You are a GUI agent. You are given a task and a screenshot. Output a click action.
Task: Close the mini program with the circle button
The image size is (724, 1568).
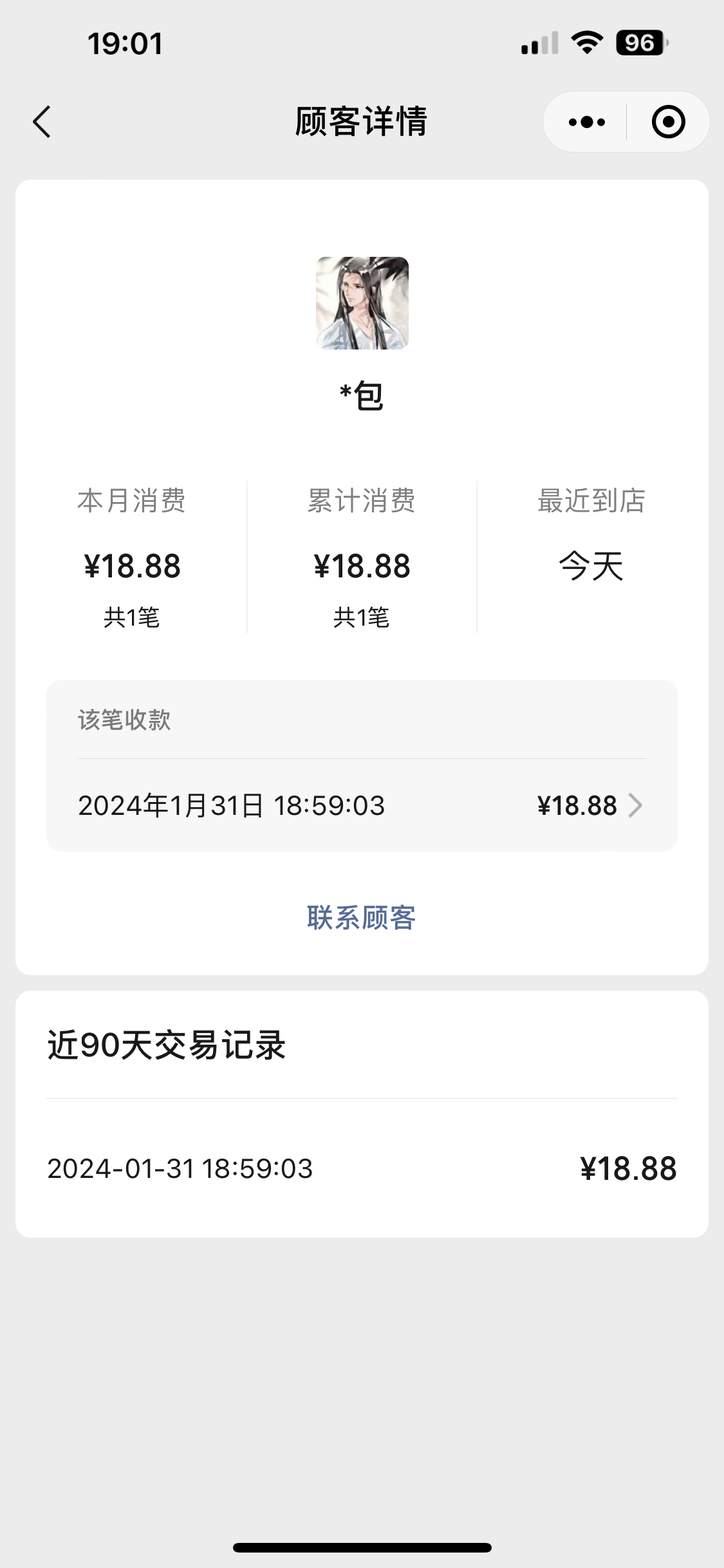668,122
